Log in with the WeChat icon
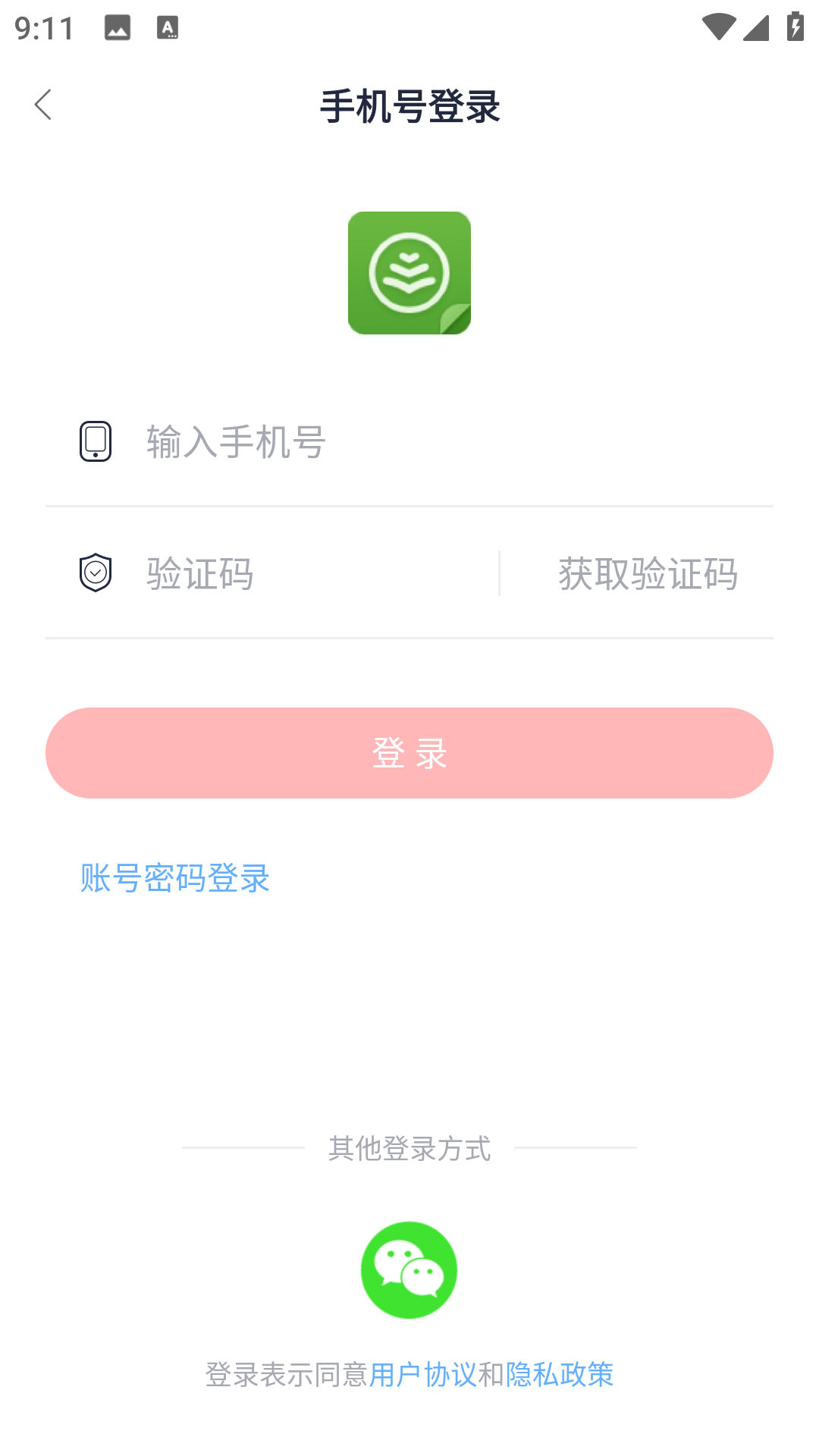Screen dimensions: 819x1456 click(x=409, y=1269)
